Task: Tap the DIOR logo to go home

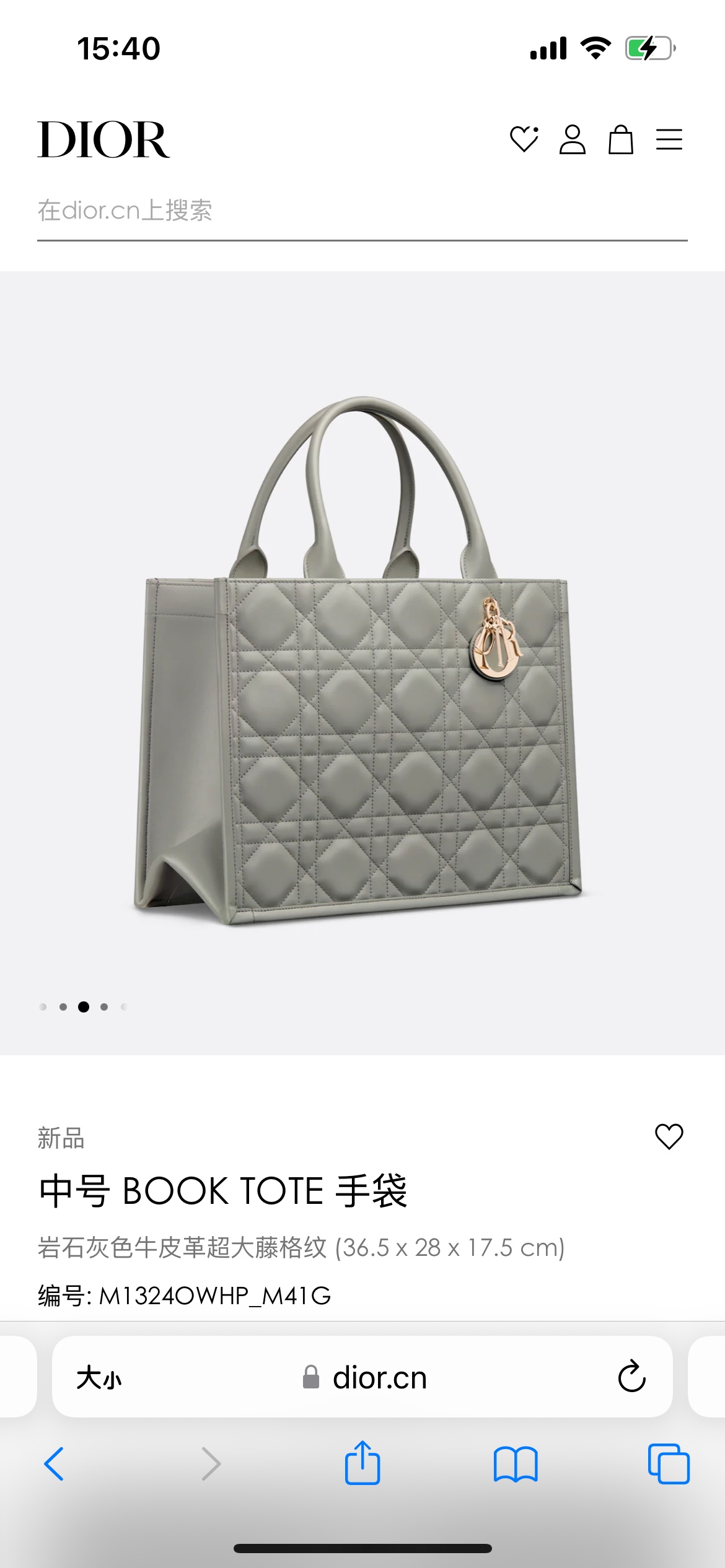Action: tap(103, 140)
